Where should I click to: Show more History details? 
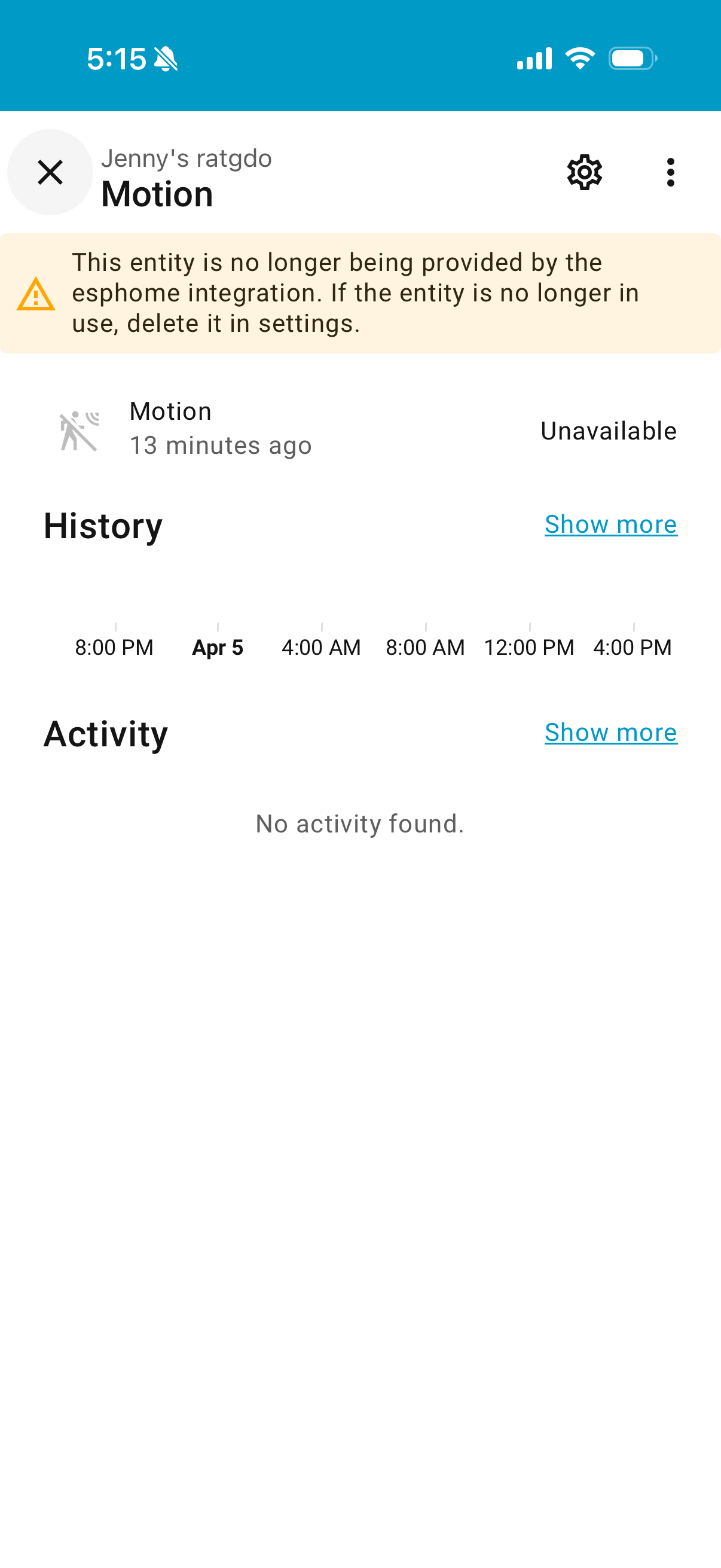(610, 524)
